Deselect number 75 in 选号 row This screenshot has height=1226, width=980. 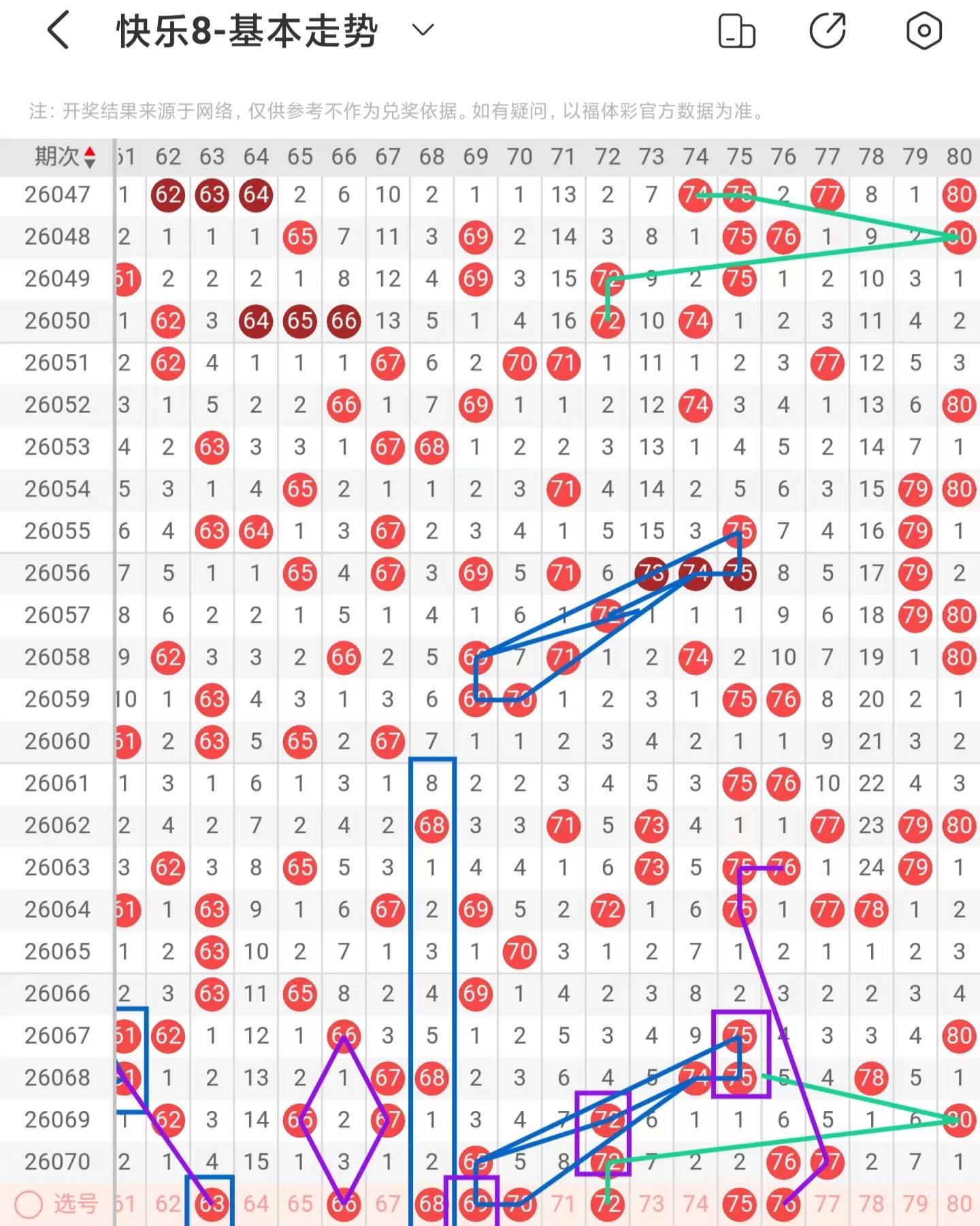pyautogui.click(x=739, y=1204)
